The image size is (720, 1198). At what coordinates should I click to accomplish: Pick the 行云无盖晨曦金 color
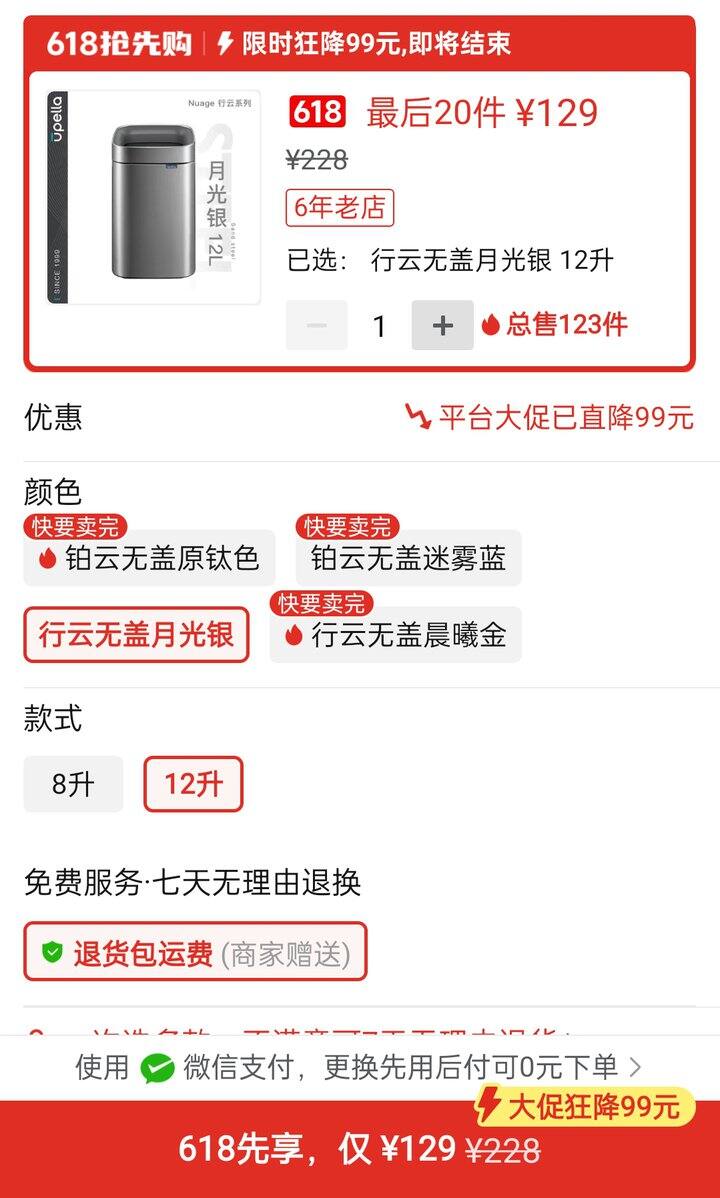[x=396, y=635]
